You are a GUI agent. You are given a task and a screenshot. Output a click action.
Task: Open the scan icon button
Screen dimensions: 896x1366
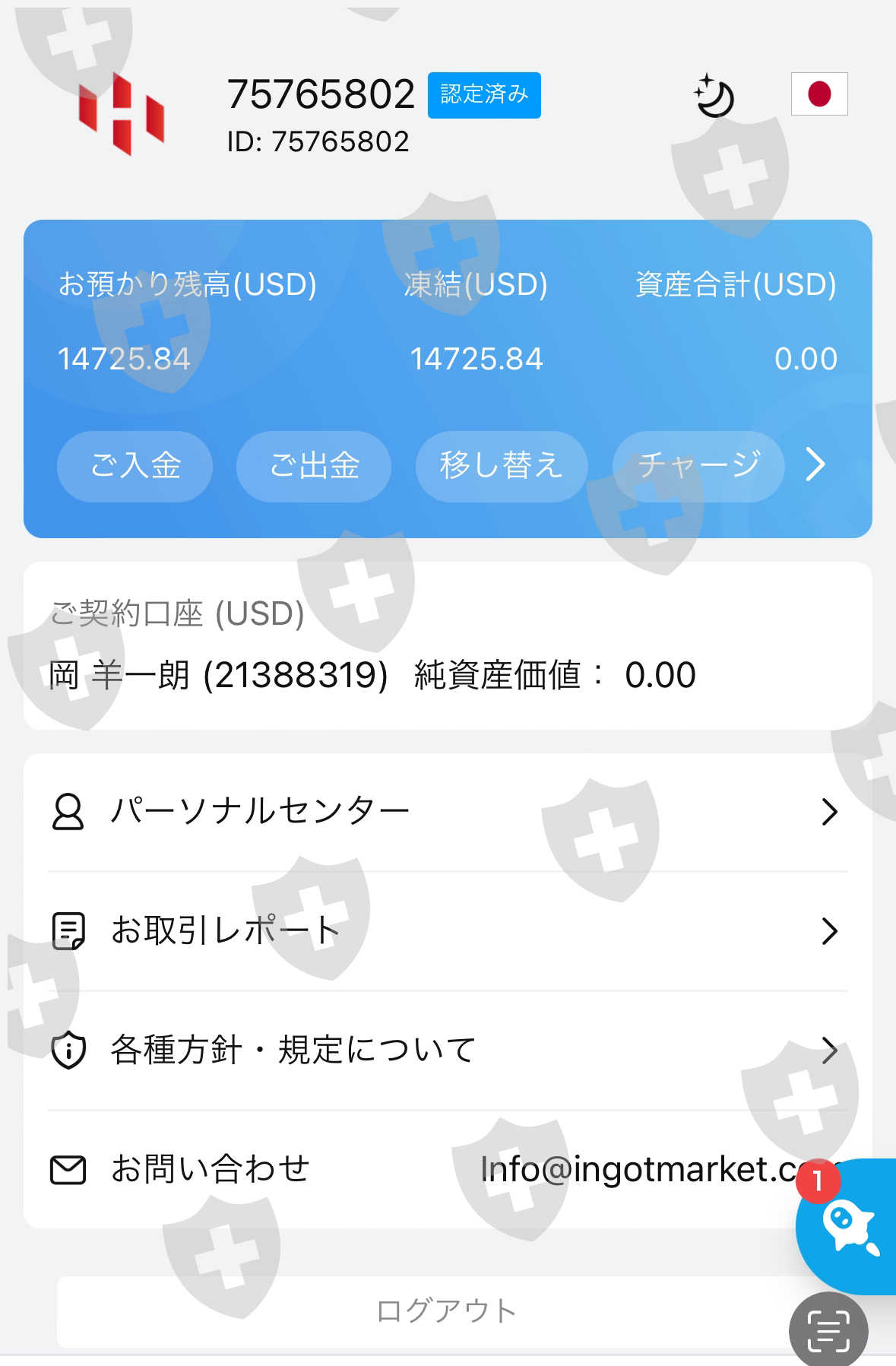click(x=828, y=1330)
